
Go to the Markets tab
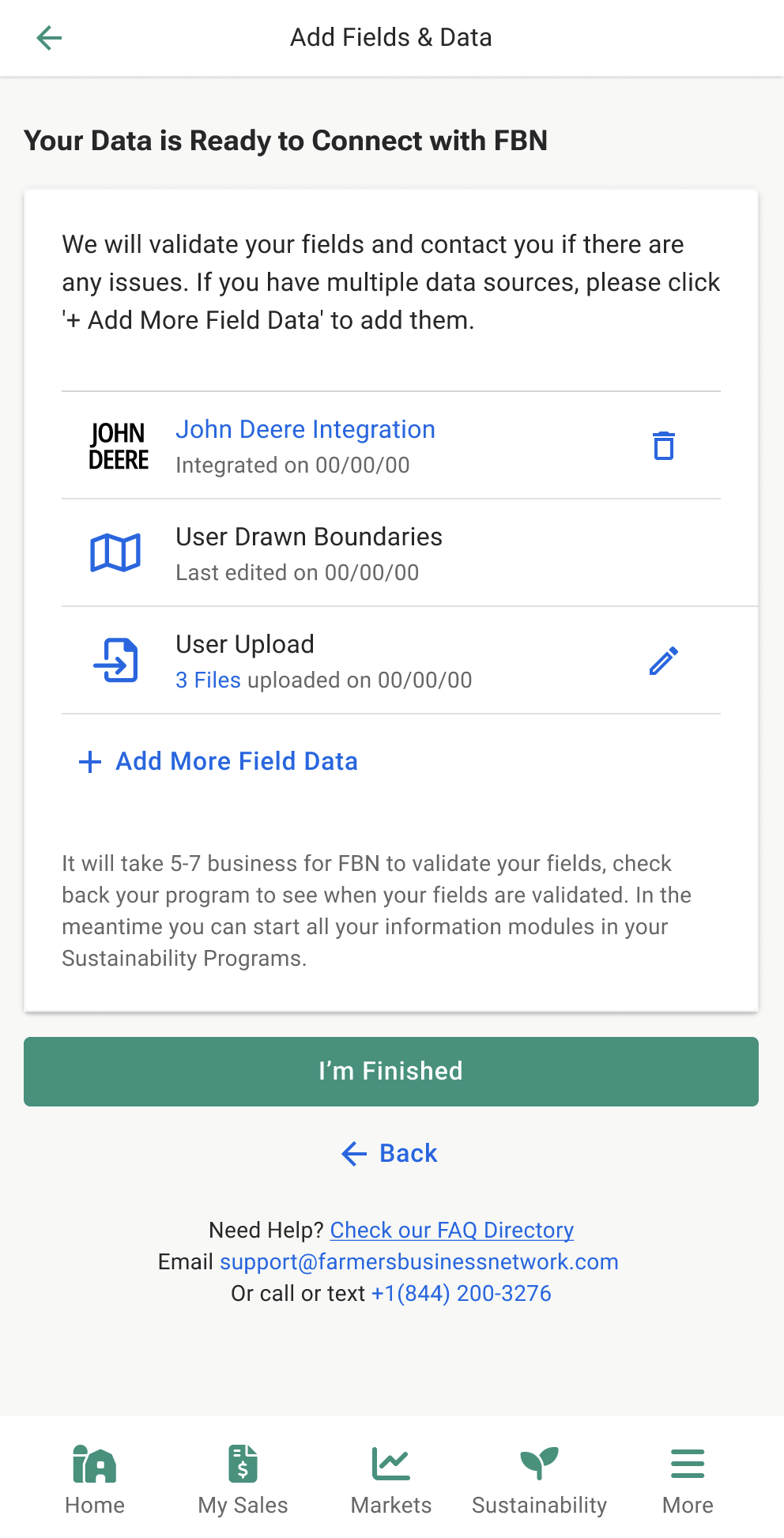tap(391, 1480)
